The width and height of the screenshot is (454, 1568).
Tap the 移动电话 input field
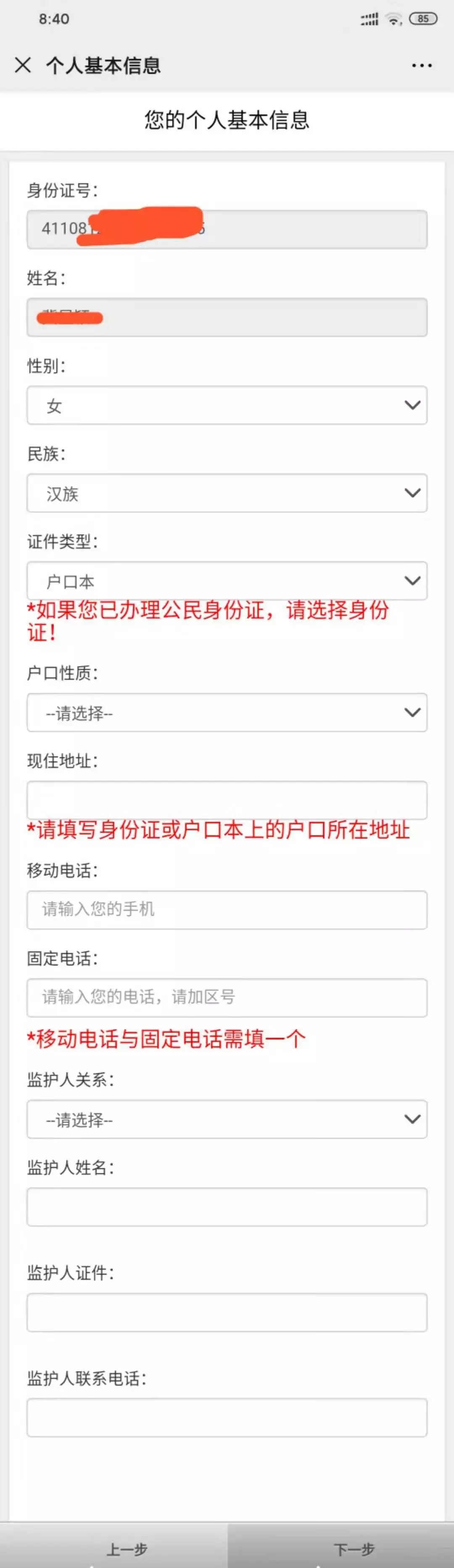tap(227, 909)
